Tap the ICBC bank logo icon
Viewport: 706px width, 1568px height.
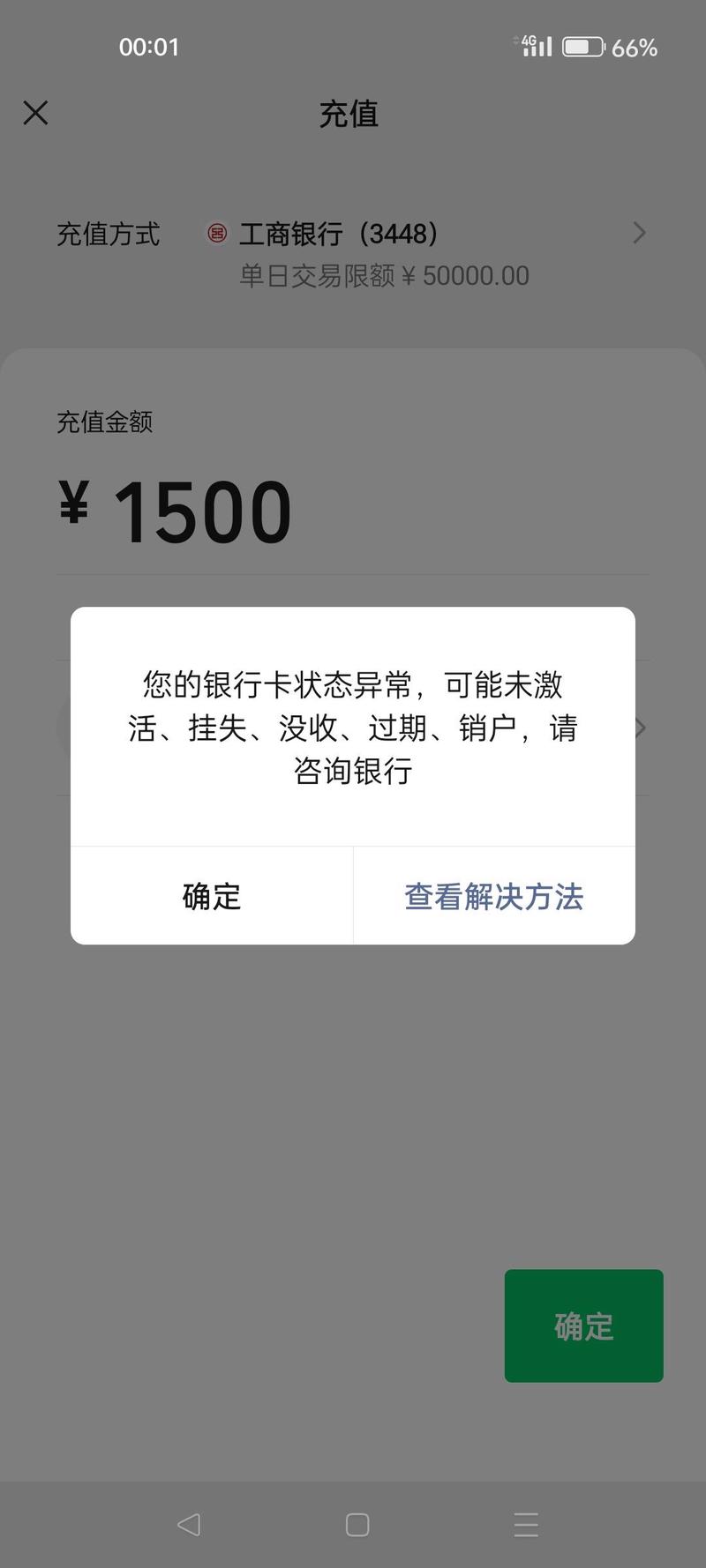coord(216,233)
